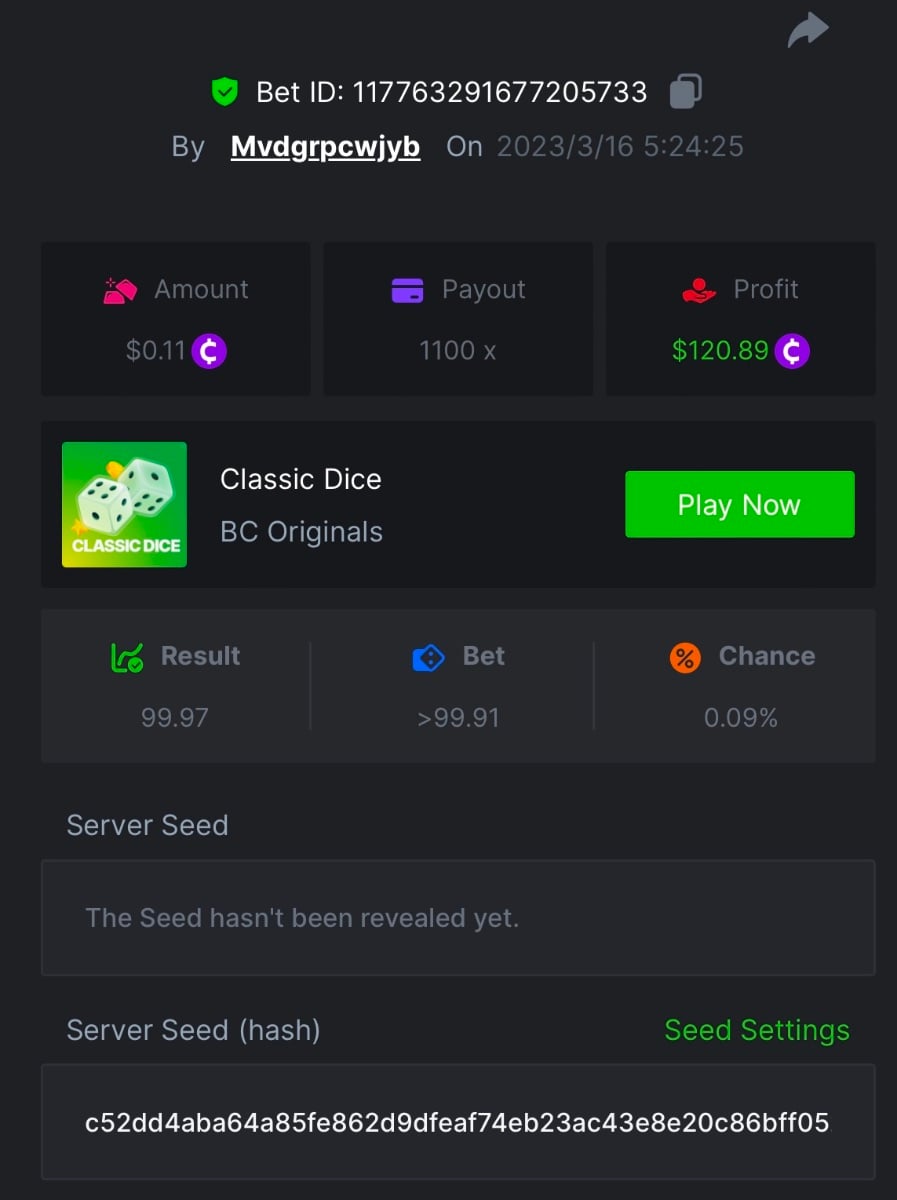Share this bet via the arrow icon
897x1200 pixels.
point(808,29)
